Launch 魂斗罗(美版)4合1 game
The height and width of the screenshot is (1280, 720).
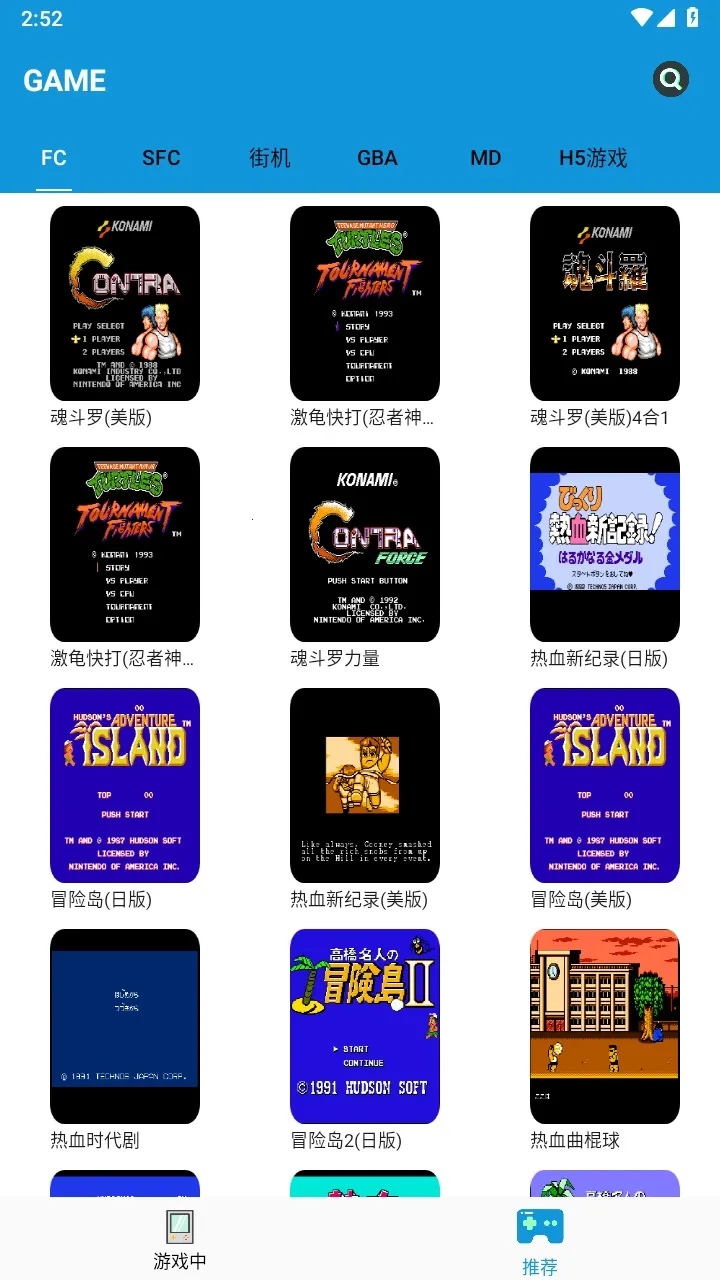tap(605, 304)
